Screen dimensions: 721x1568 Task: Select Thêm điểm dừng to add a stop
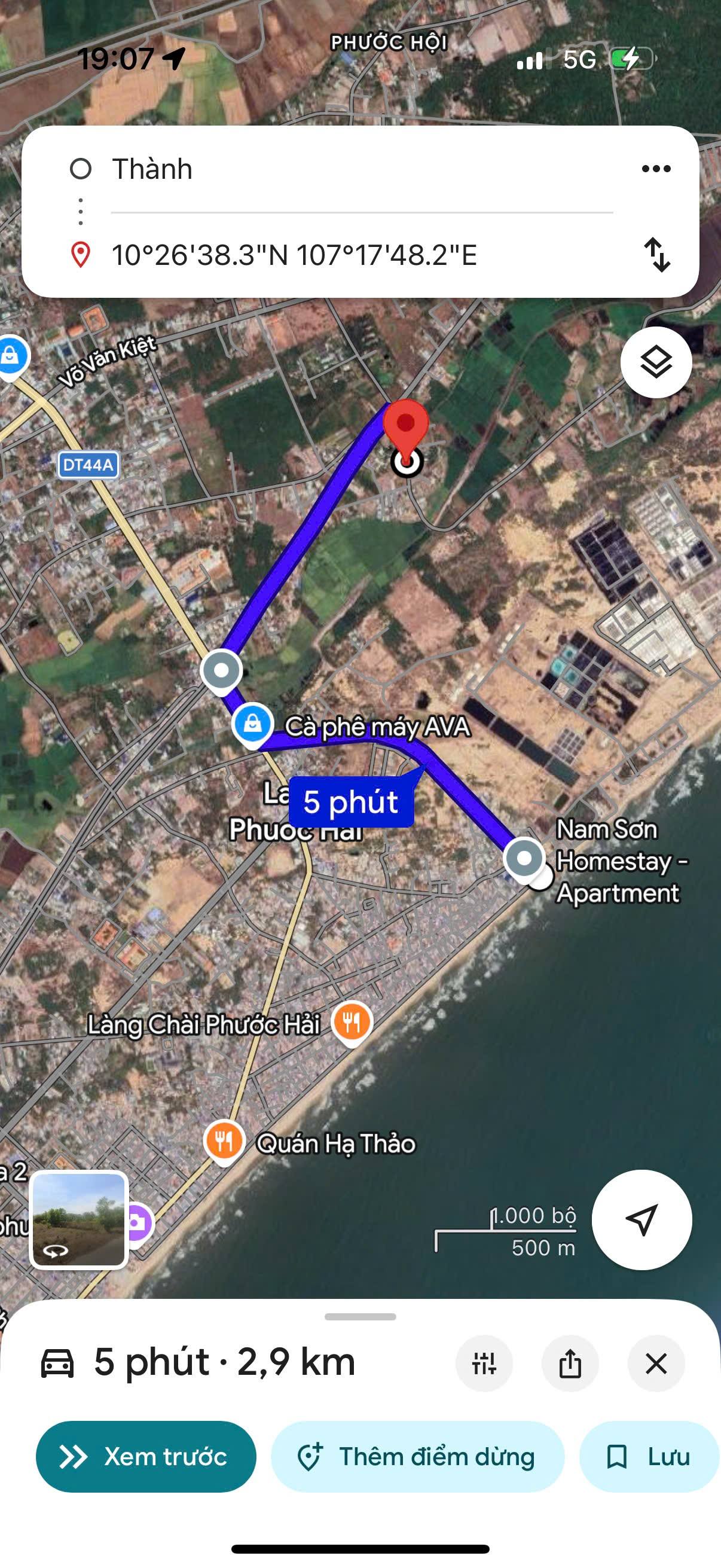pyautogui.click(x=417, y=1457)
